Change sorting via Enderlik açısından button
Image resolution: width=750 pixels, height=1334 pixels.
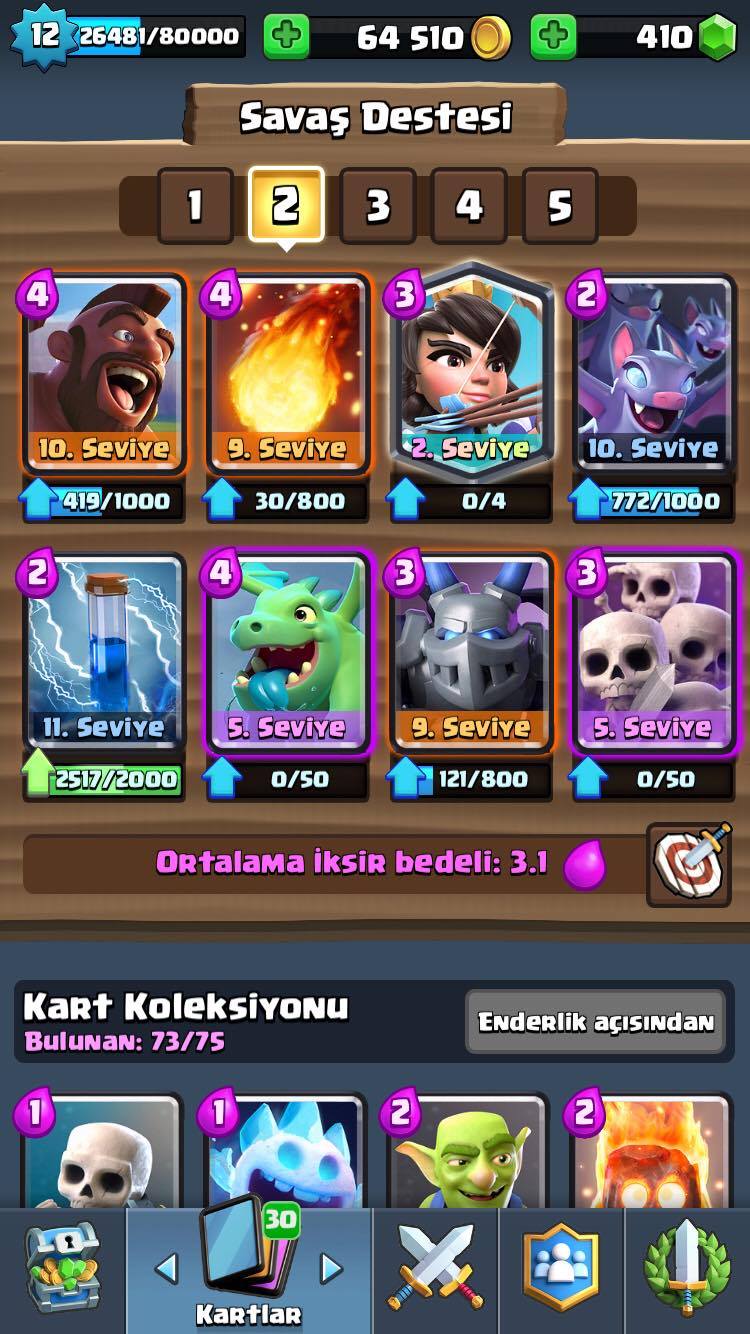point(595,1022)
